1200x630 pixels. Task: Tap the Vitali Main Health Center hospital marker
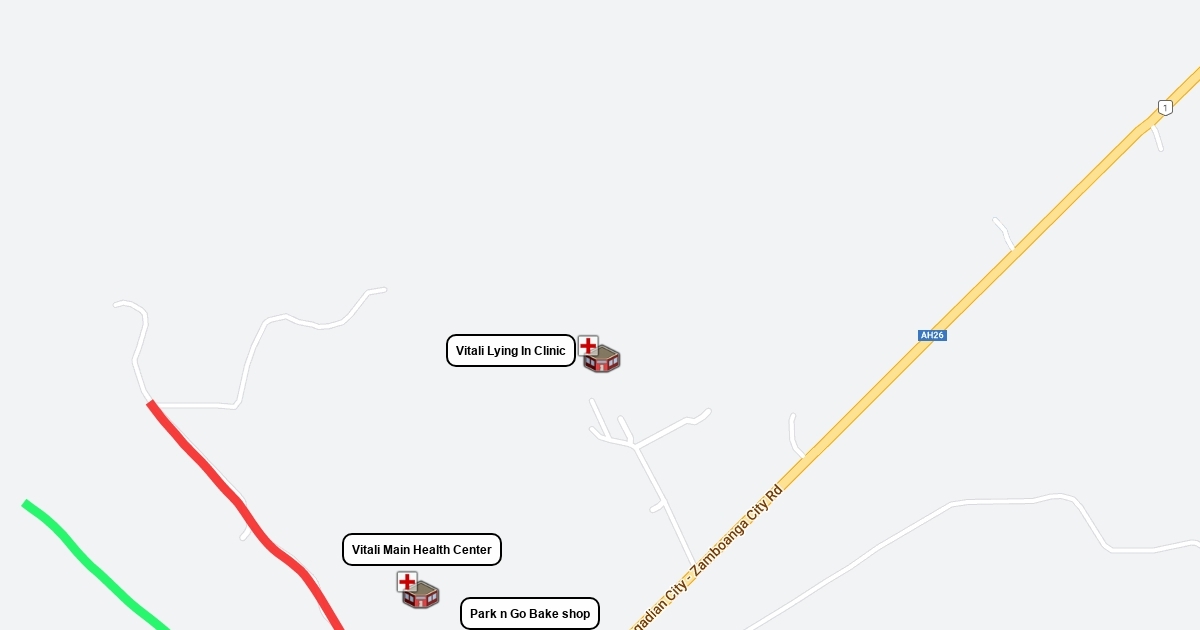click(419, 590)
